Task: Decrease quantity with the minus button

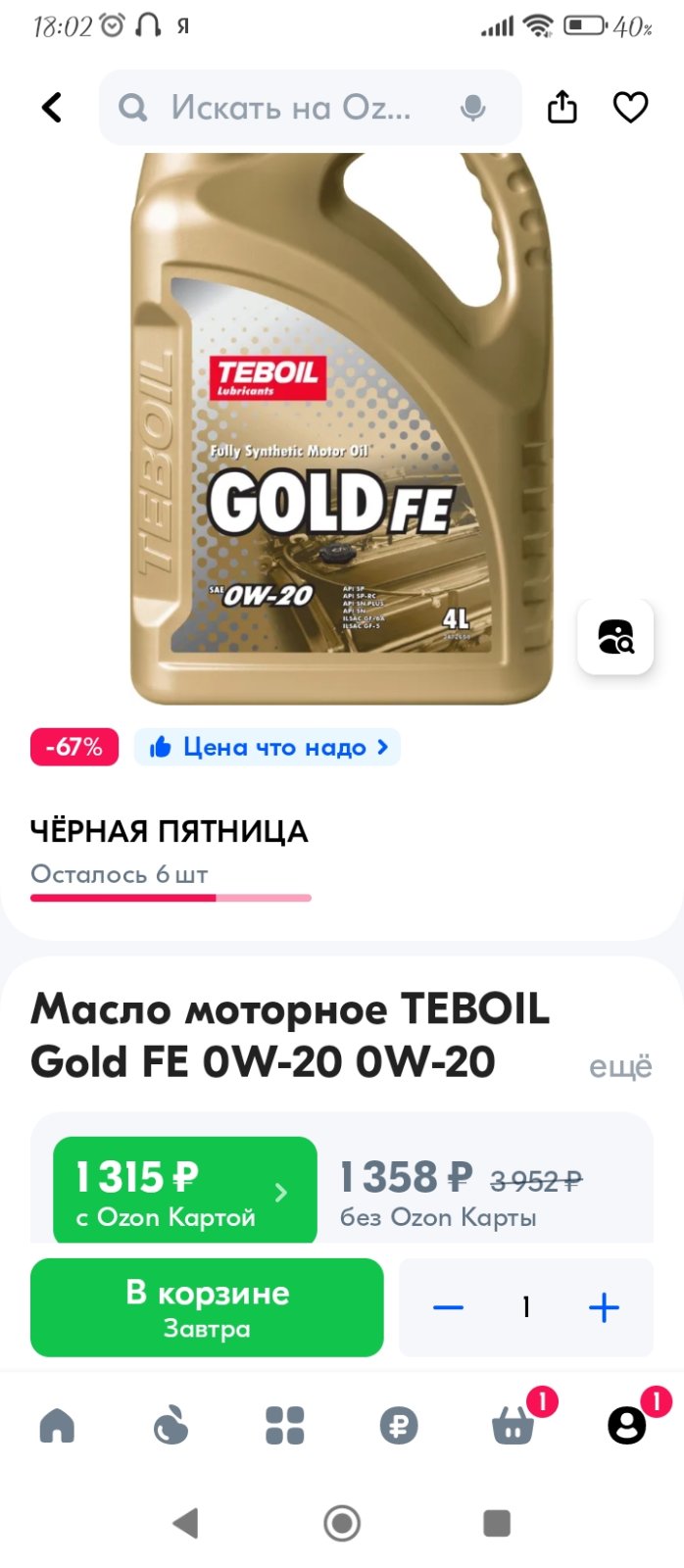Action: [x=448, y=1307]
